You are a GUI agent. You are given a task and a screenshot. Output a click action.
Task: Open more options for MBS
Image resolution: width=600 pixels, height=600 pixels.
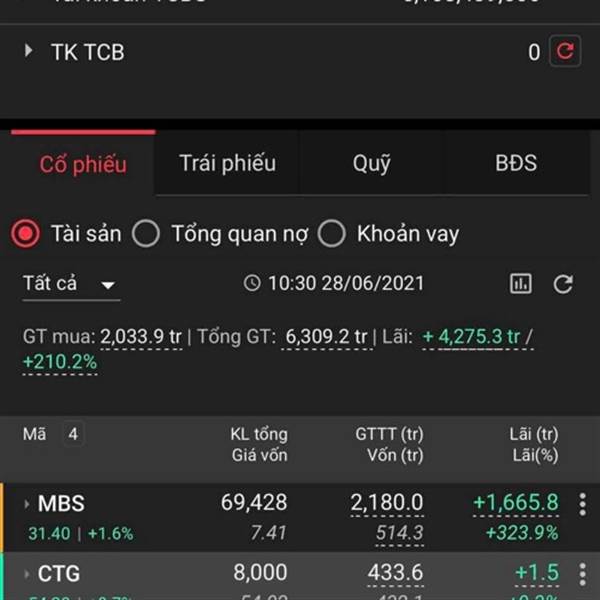click(x=583, y=503)
